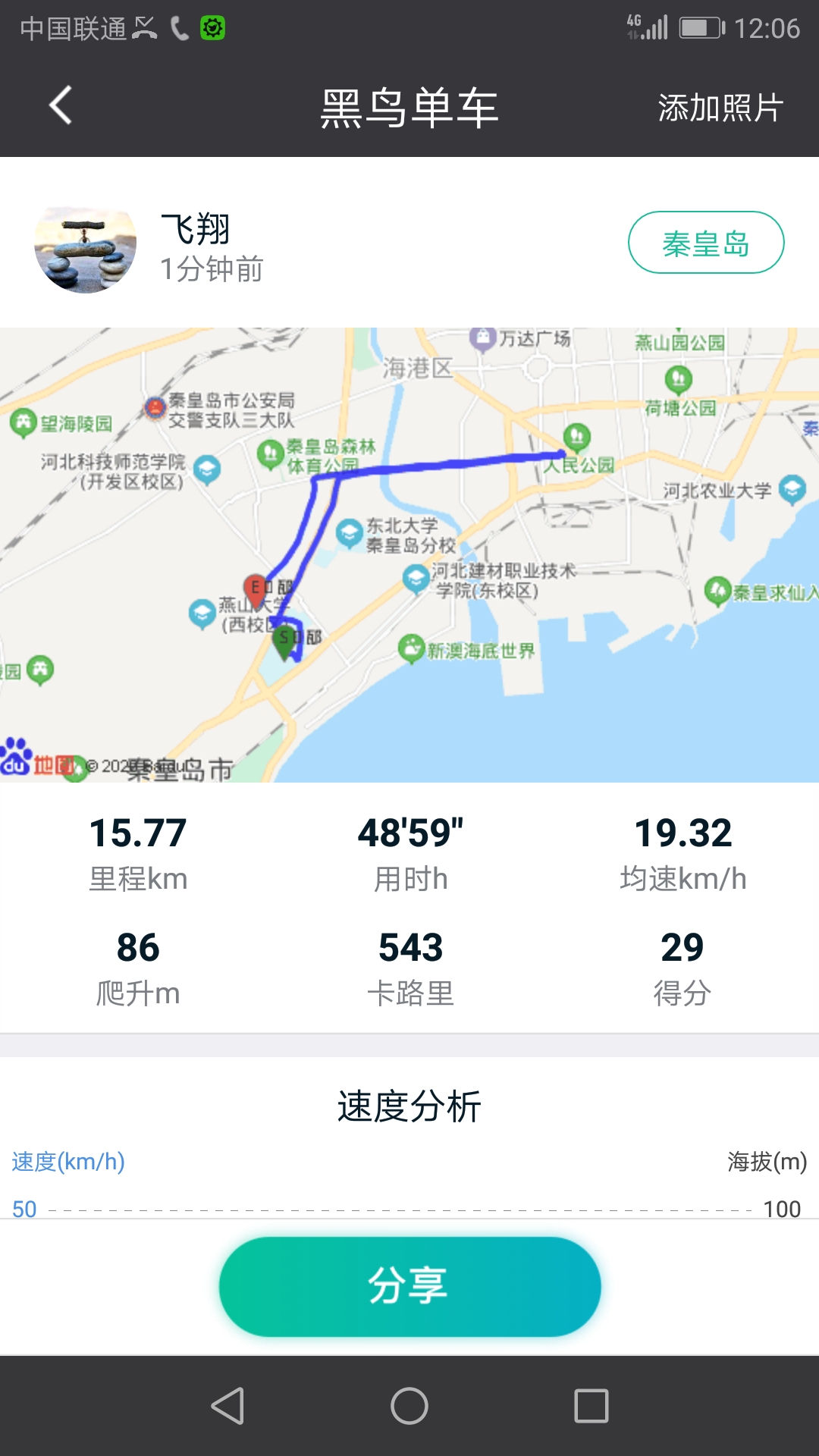Open 飞翔's profile avatar

(86, 249)
